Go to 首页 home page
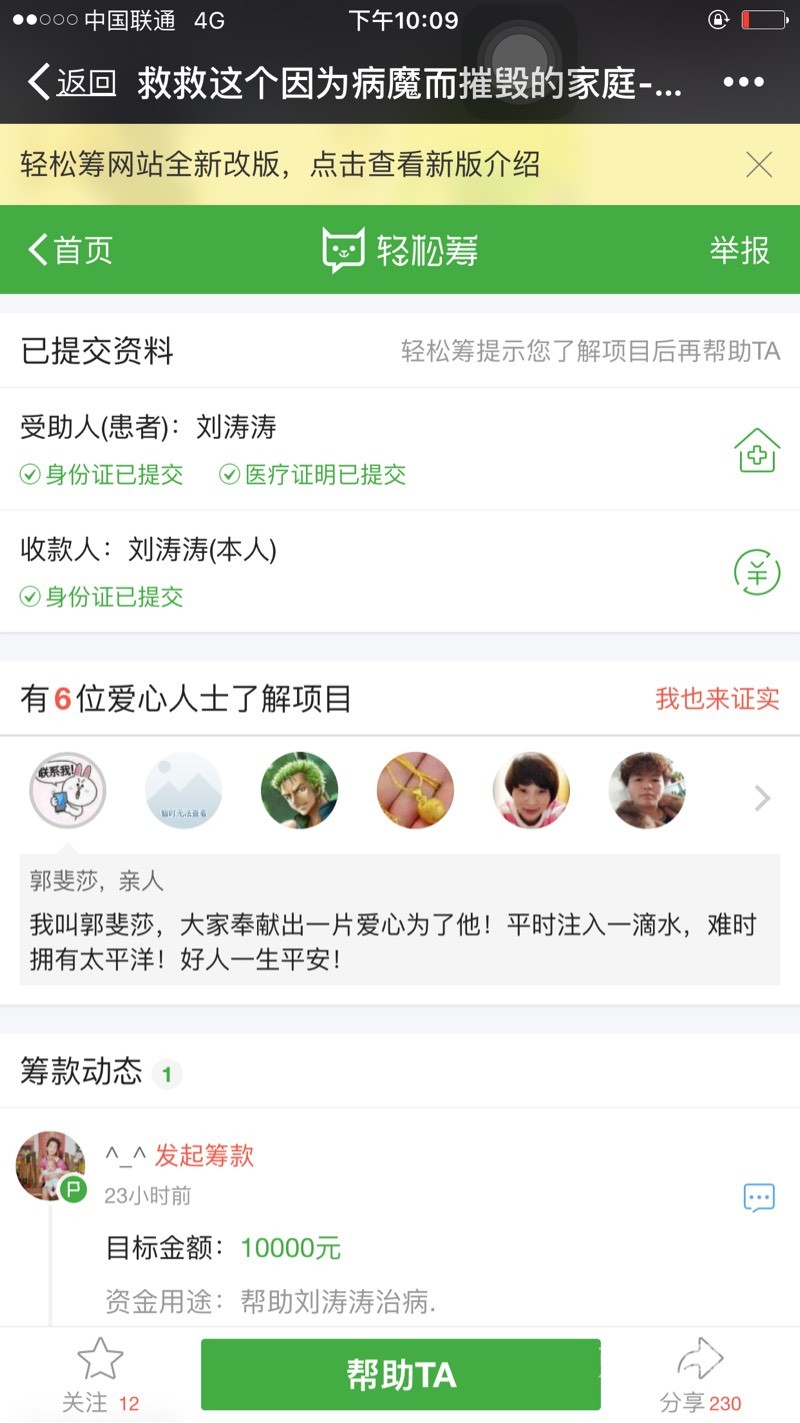Screen dimensions: 800x1423 click(x=70, y=250)
